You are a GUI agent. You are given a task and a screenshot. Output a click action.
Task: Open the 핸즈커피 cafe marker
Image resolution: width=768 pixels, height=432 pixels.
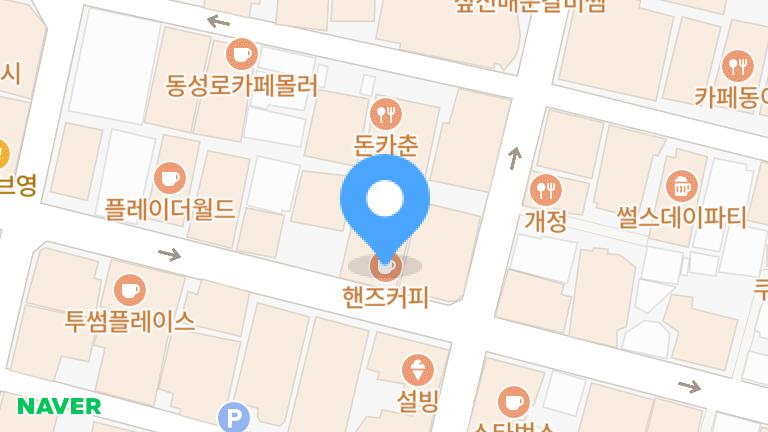pos(385,268)
